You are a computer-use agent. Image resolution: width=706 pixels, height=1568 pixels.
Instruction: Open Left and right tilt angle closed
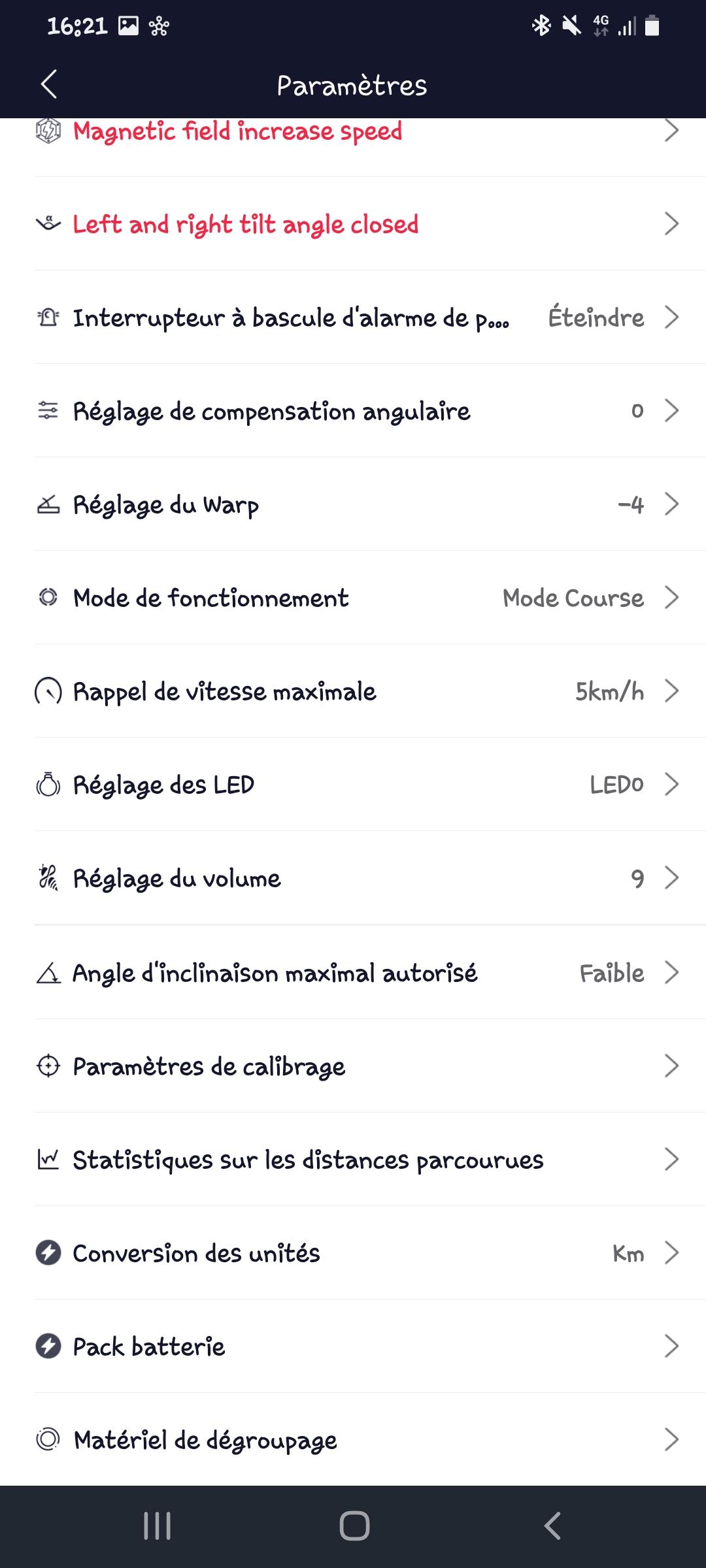(x=353, y=224)
